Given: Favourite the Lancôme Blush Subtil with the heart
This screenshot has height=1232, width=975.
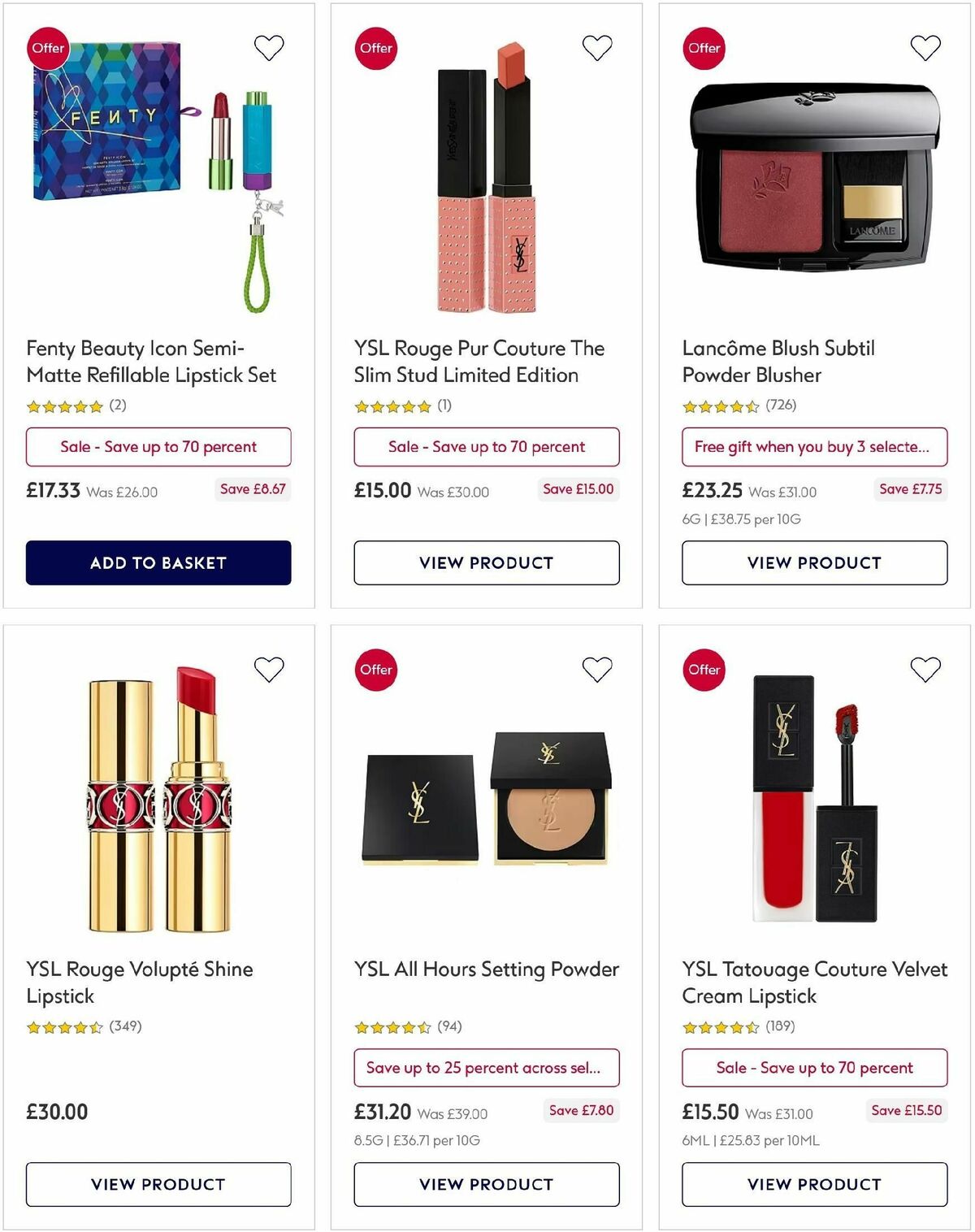Looking at the screenshot, I should click(x=925, y=47).
